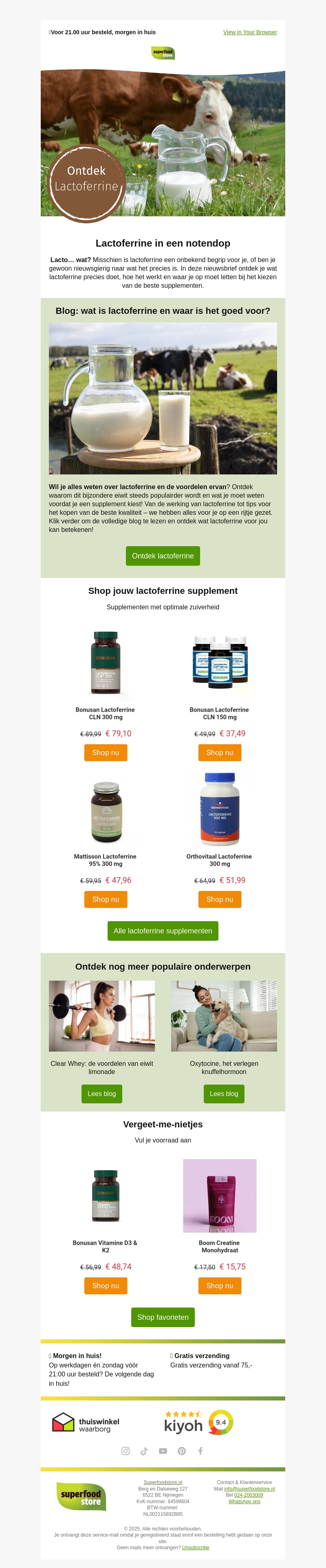Shop nu for Bonusan Lactoferrine CLN 300 mg

pos(105,752)
